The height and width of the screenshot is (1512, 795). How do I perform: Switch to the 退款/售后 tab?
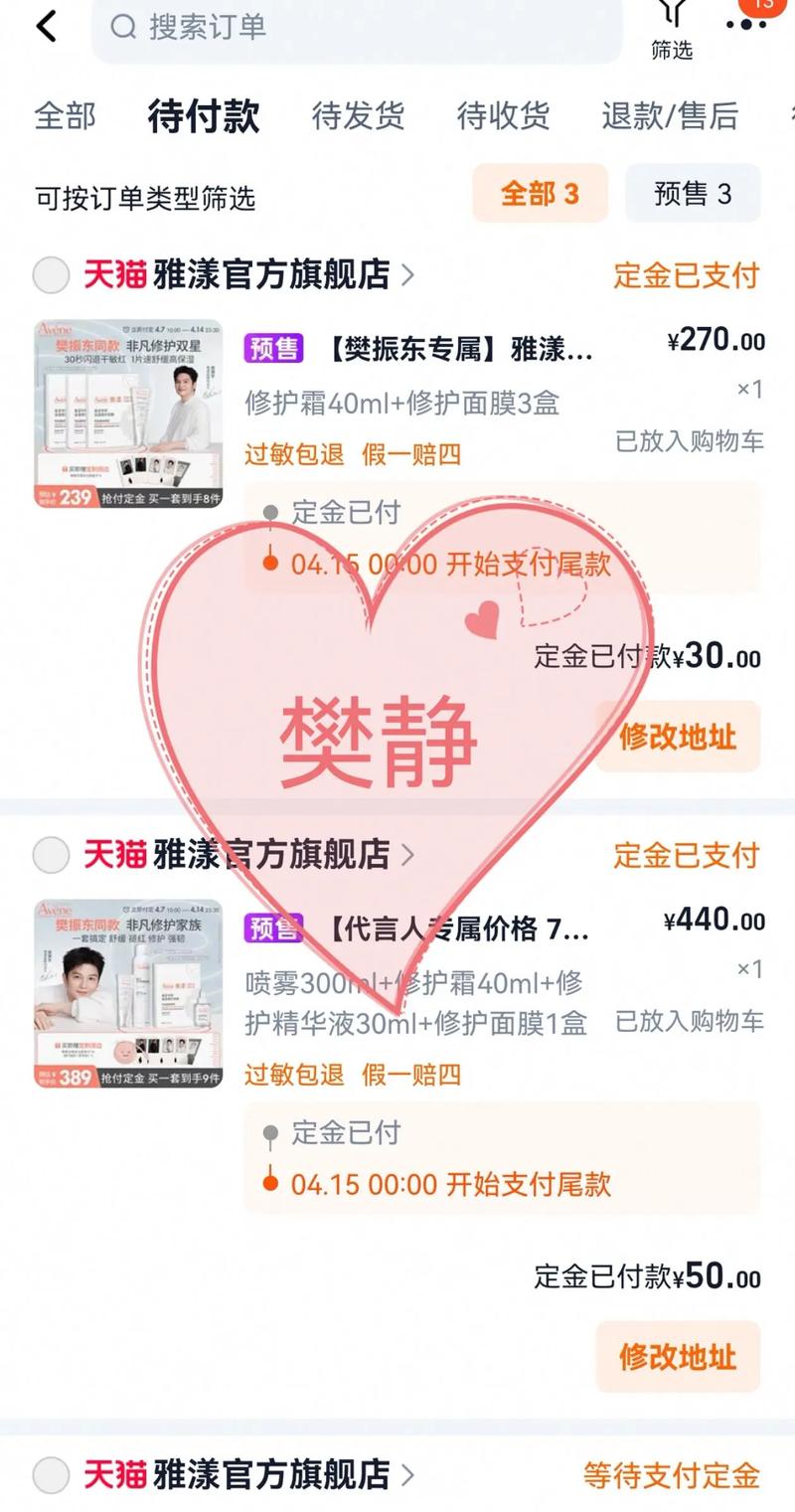(x=670, y=117)
